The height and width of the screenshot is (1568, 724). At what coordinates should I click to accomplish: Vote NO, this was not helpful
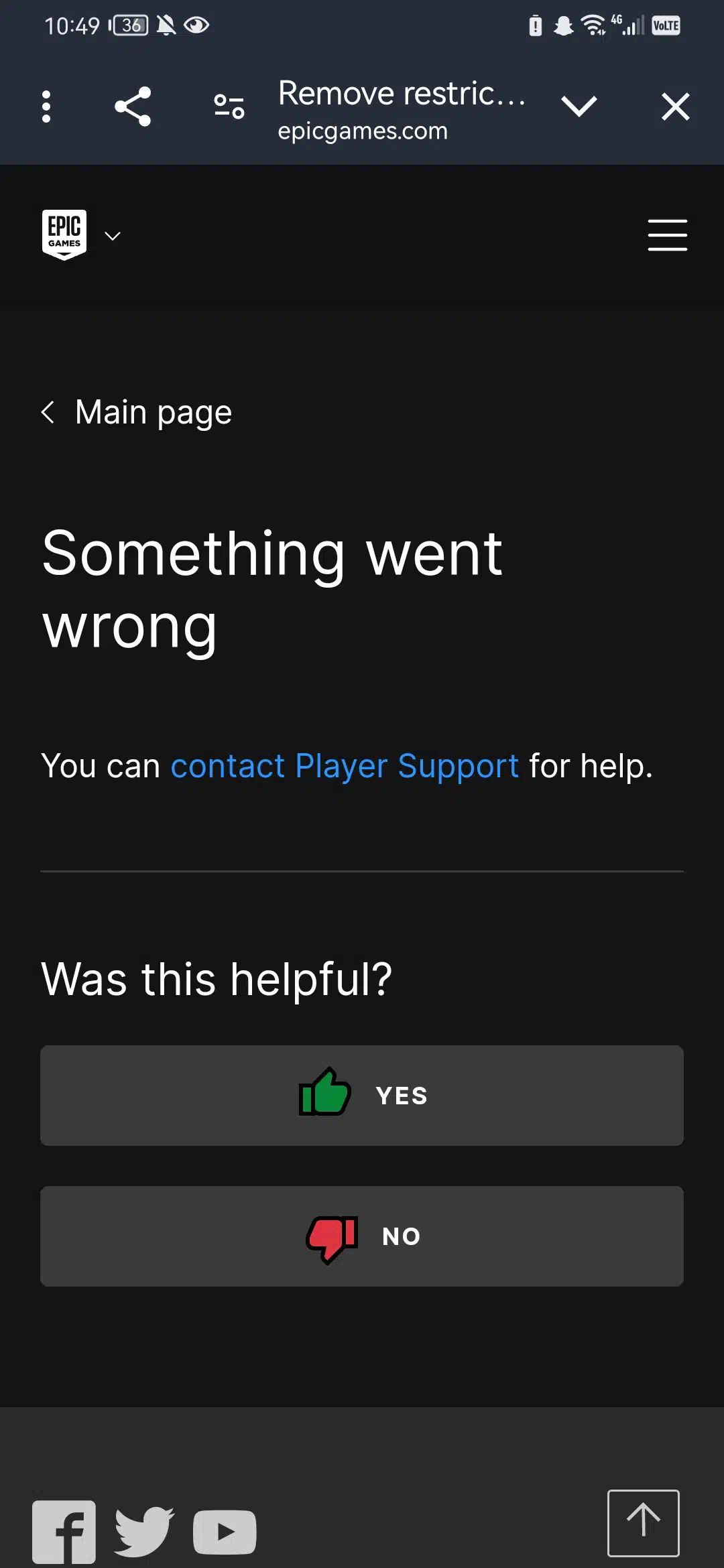click(x=362, y=1236)
